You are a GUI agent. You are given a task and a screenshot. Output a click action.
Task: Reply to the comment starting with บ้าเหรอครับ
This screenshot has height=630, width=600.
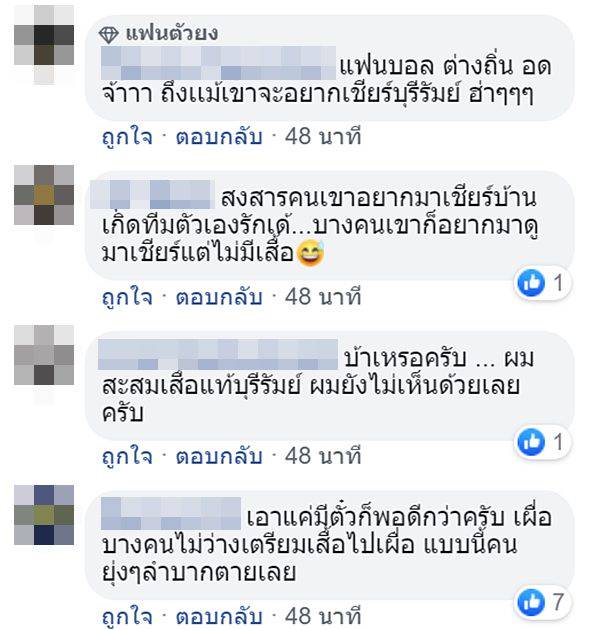coord(219,456)
